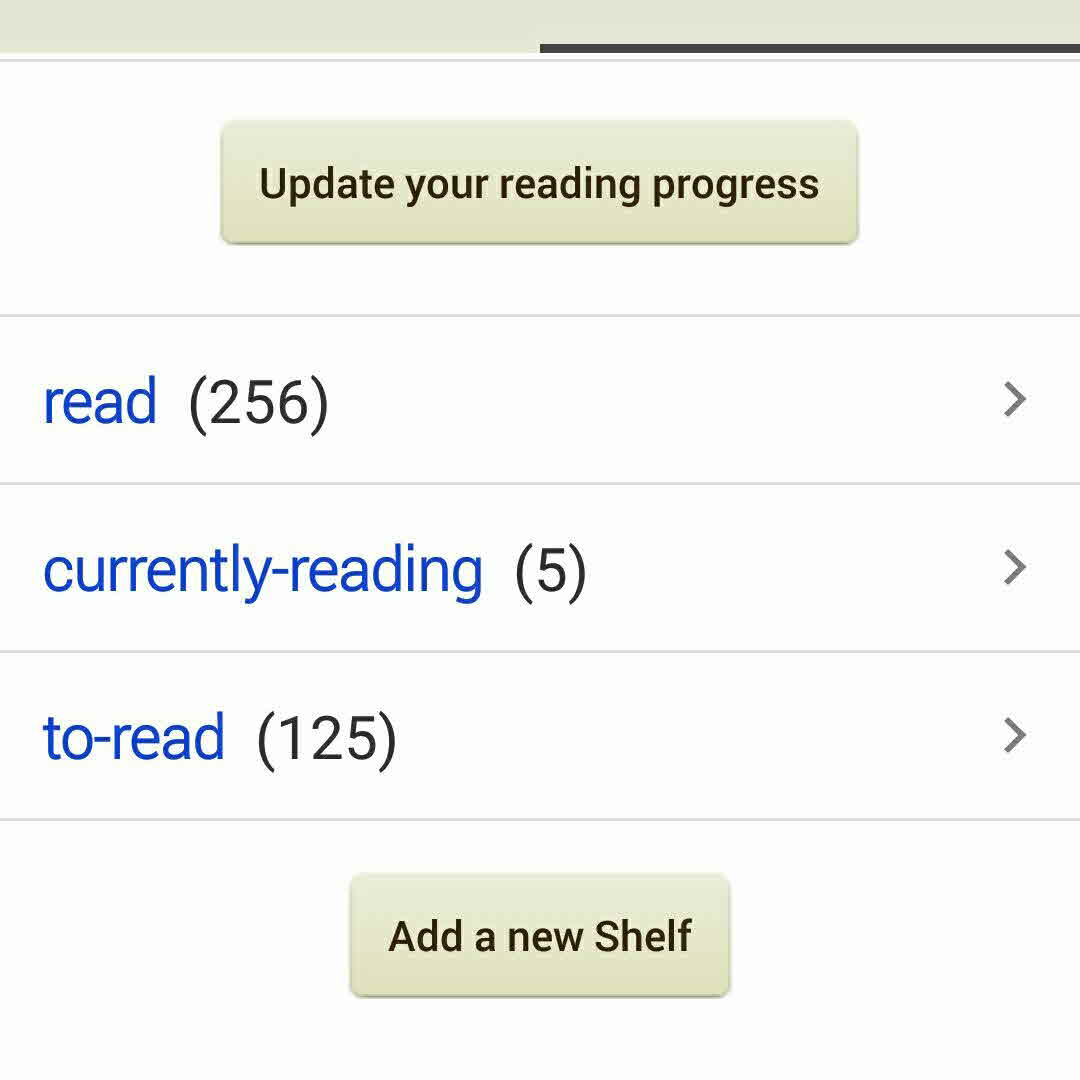The height and width of the screenshot is (1080, 1080).
Task: Add a new Shelf
Action: 540,936
